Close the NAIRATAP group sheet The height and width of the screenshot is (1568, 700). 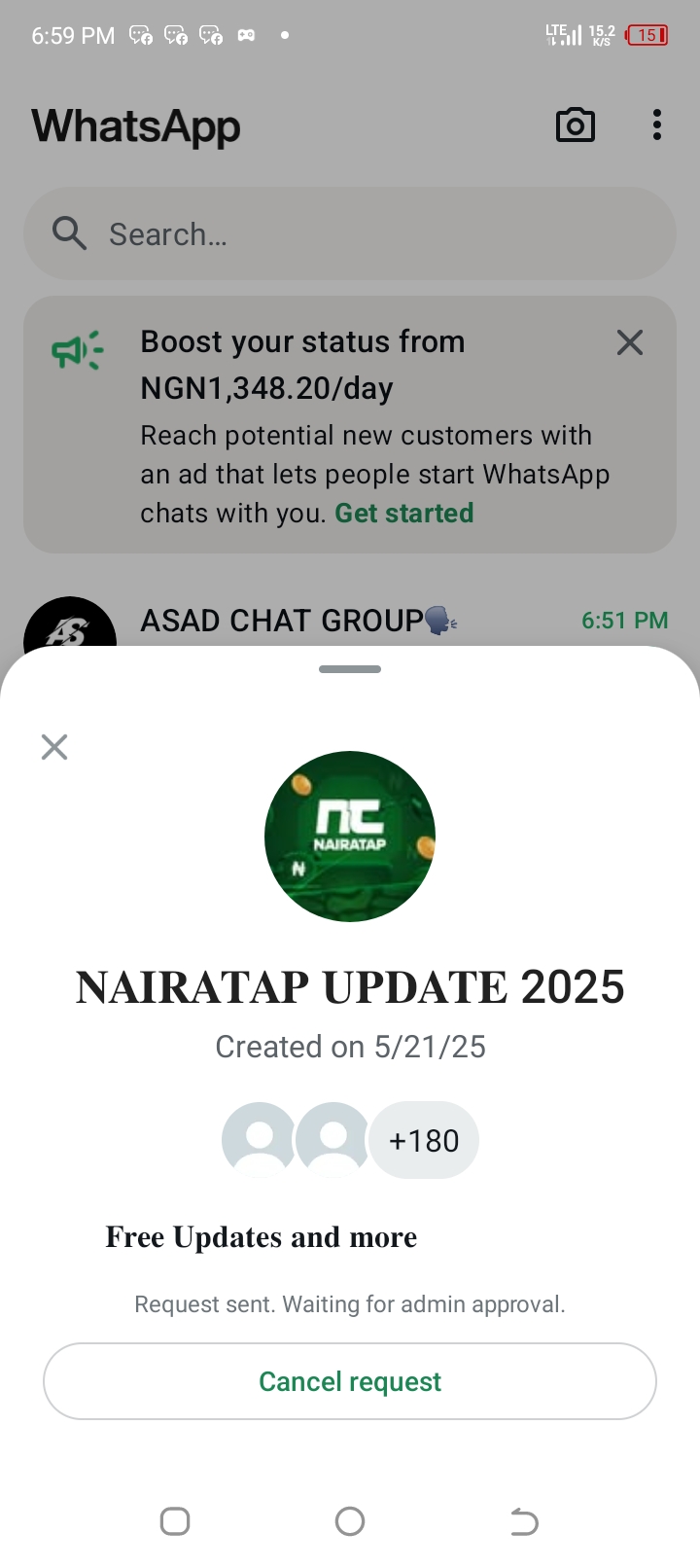tap(54, 747)
